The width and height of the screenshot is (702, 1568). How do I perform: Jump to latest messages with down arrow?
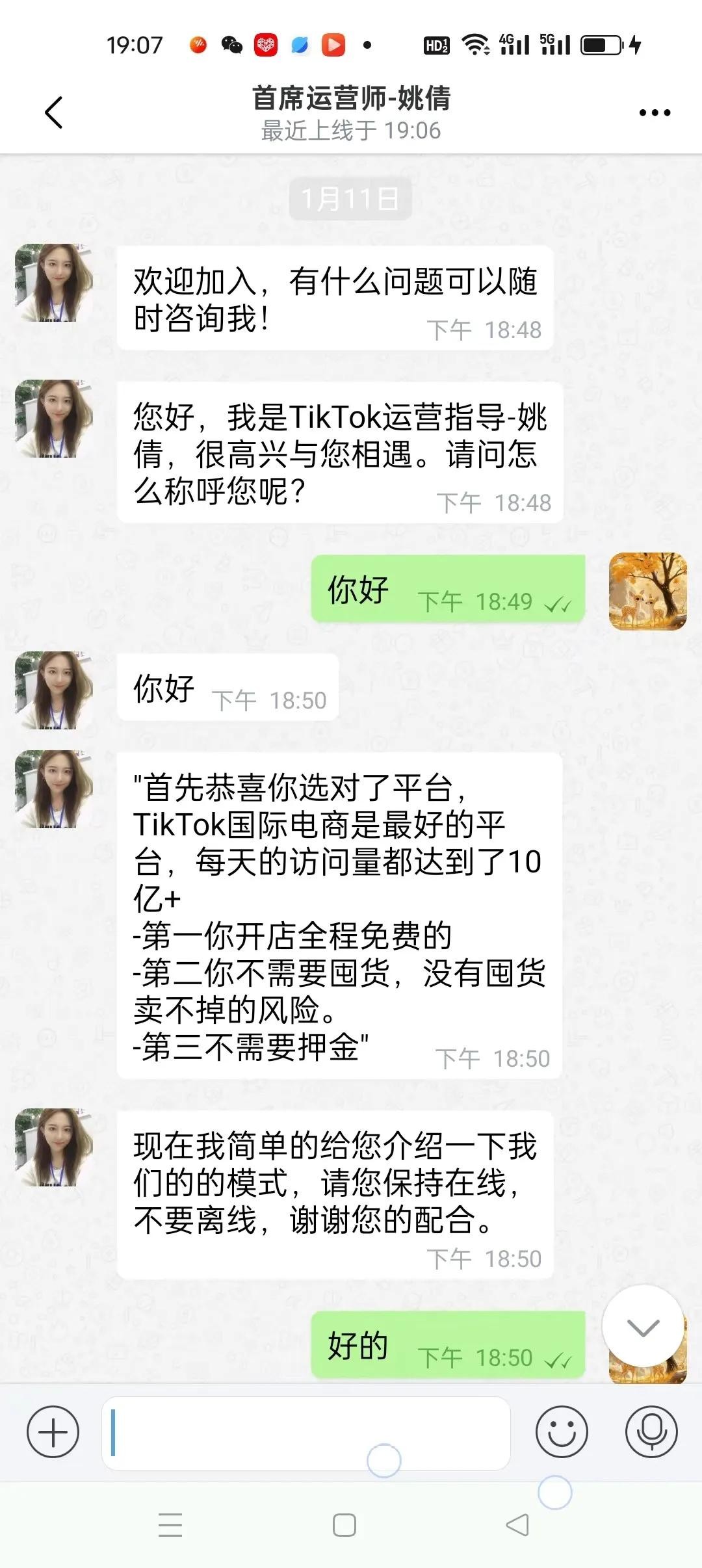click(643, 1327)
